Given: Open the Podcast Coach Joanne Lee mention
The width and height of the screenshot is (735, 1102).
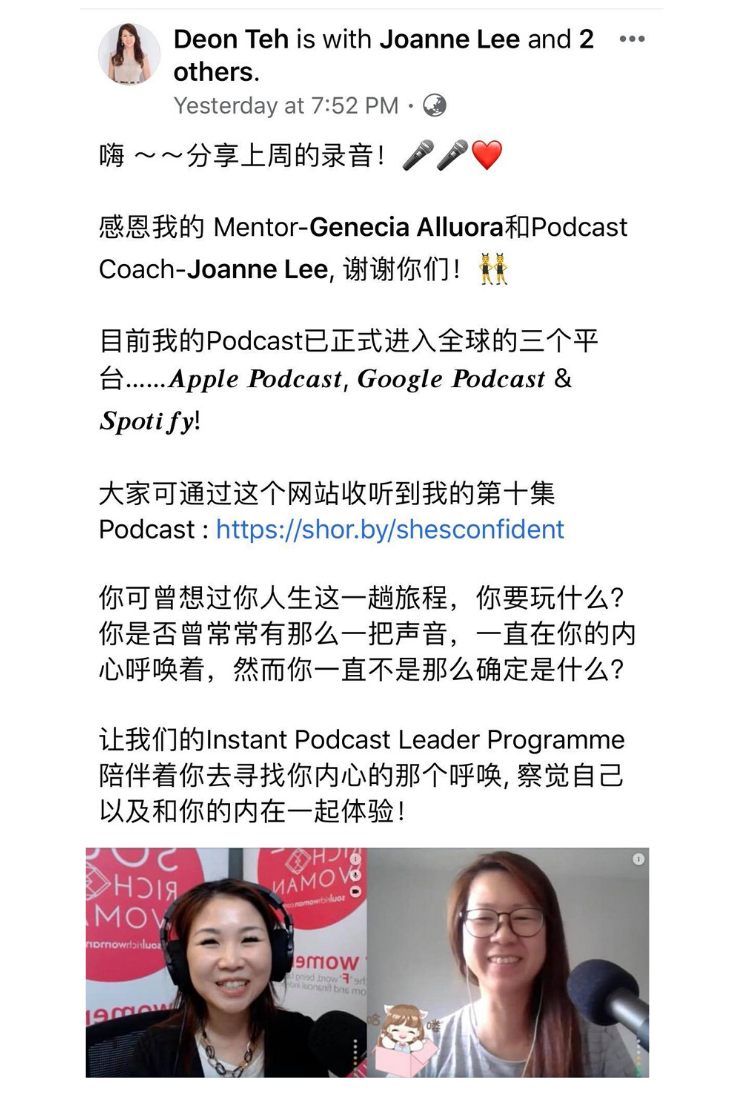Looking at the screenshot, I should coord(257,270).
